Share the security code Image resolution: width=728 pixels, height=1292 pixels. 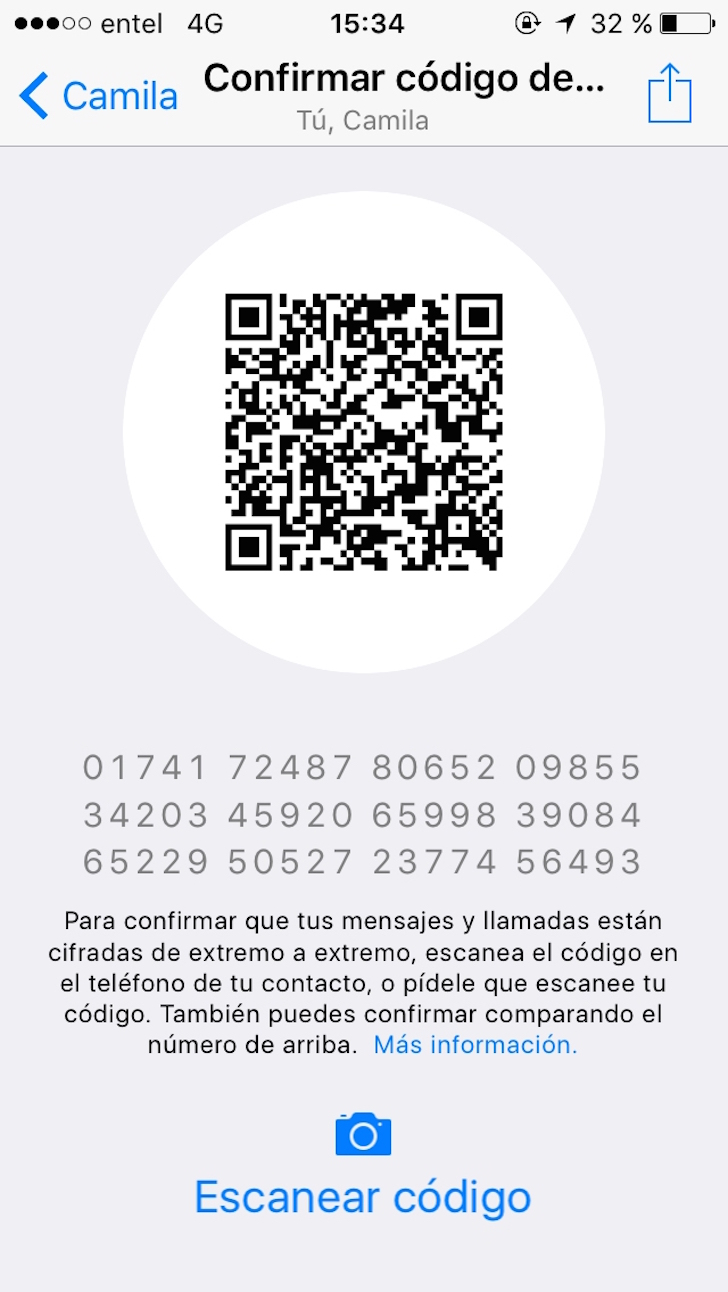tap(669, 93)
